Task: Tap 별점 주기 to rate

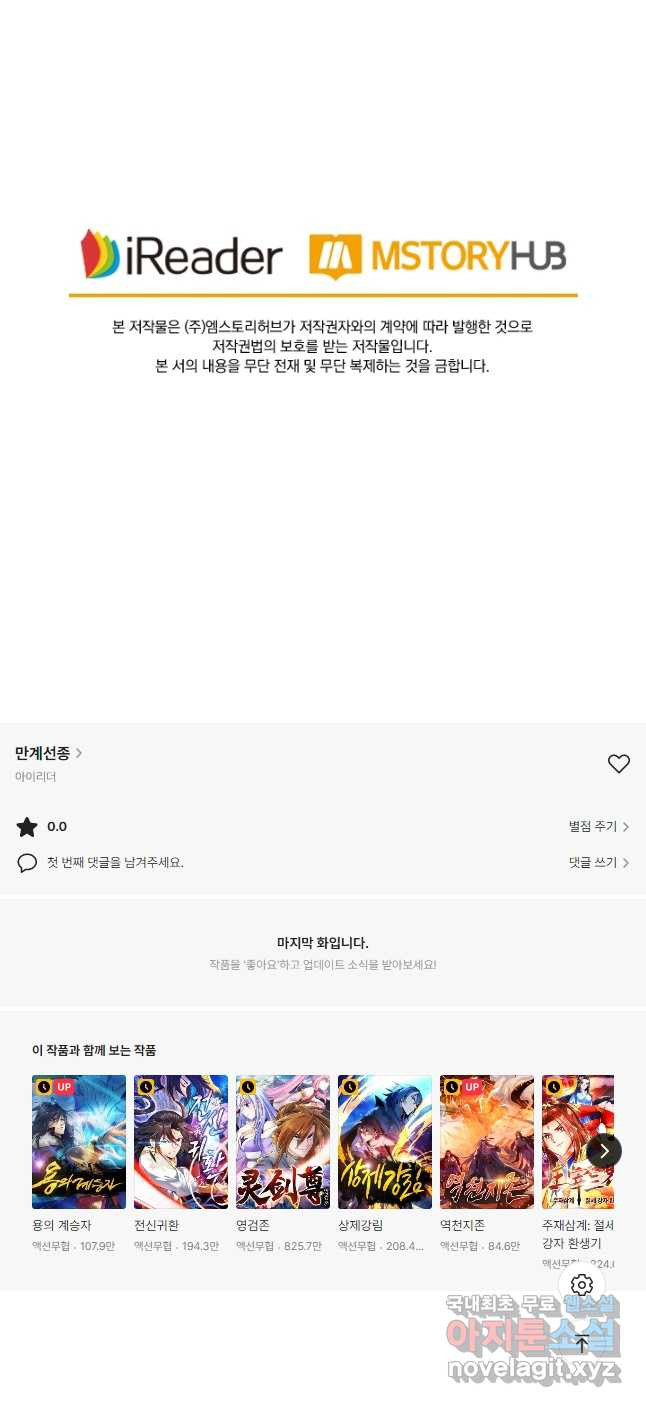Action: click(x=598, y=827)
